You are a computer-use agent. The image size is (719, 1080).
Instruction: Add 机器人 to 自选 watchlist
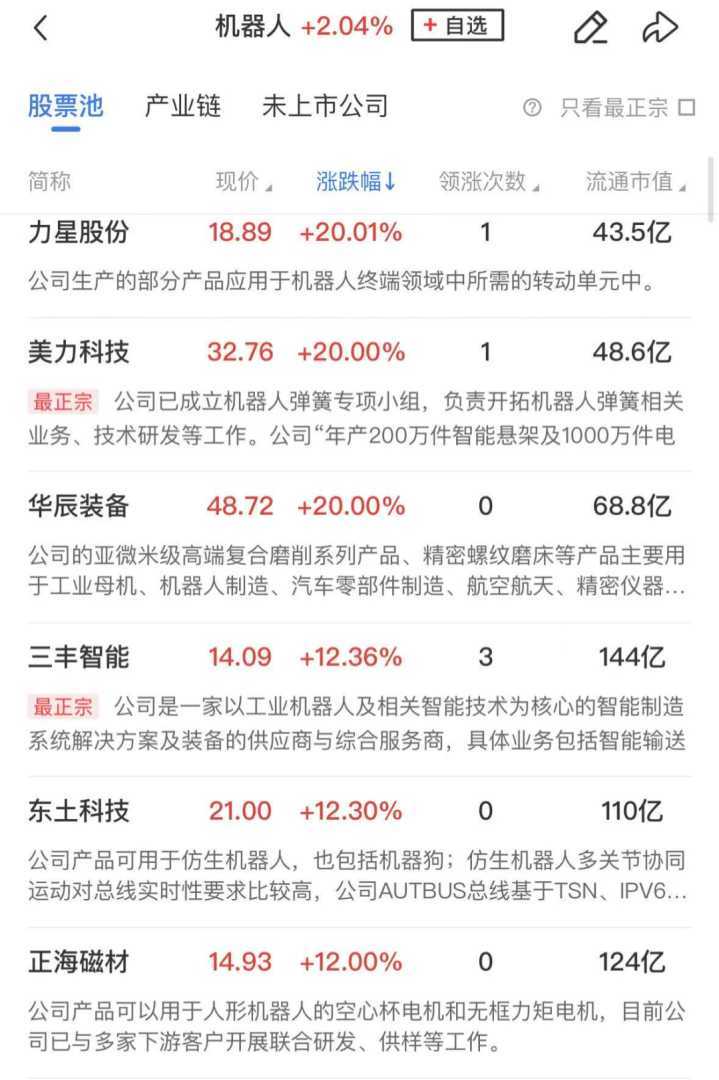(x=457, y=27)
